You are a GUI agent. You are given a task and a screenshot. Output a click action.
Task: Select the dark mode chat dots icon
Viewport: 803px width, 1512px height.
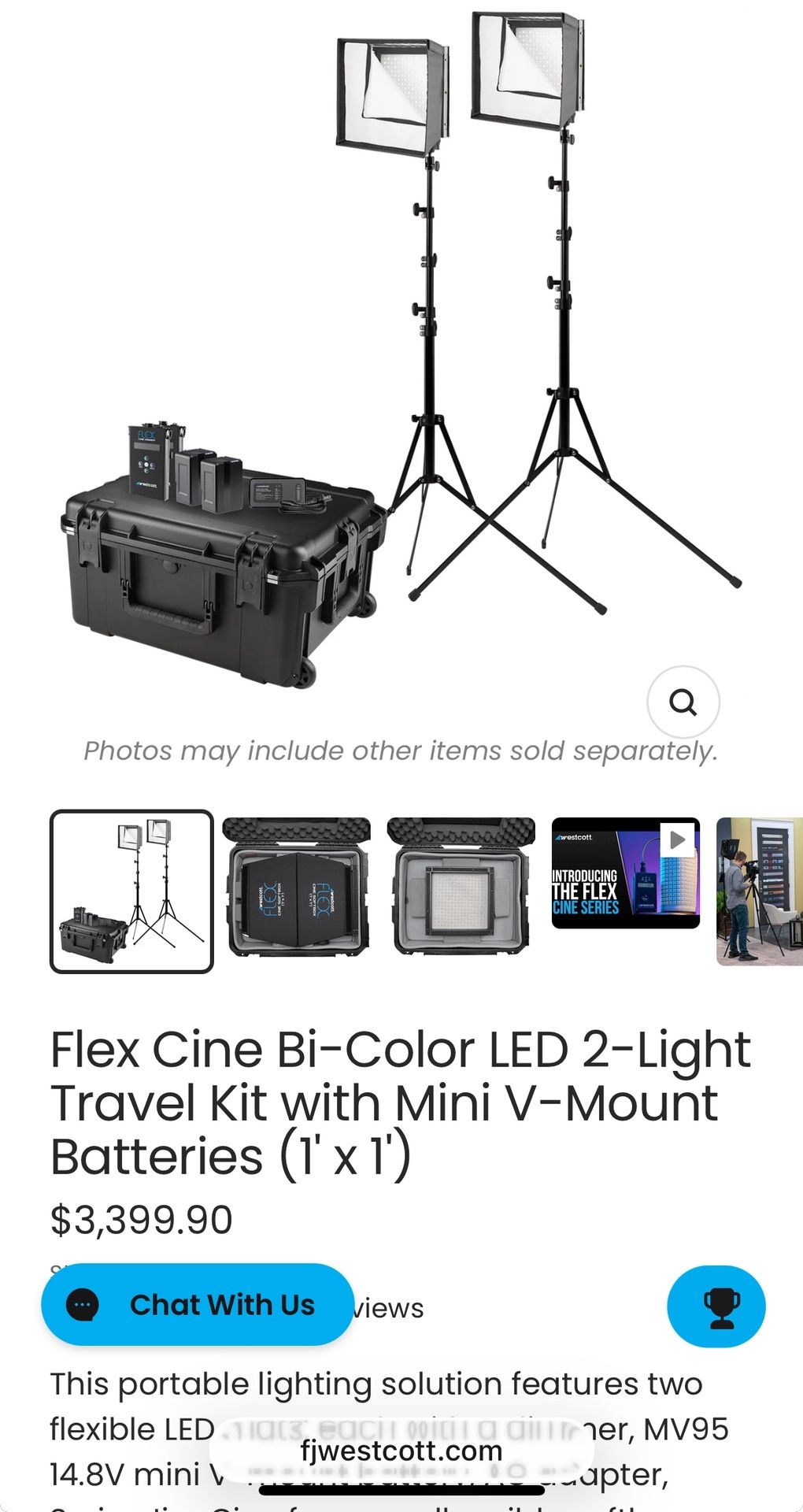click(x=82, y=1303)
